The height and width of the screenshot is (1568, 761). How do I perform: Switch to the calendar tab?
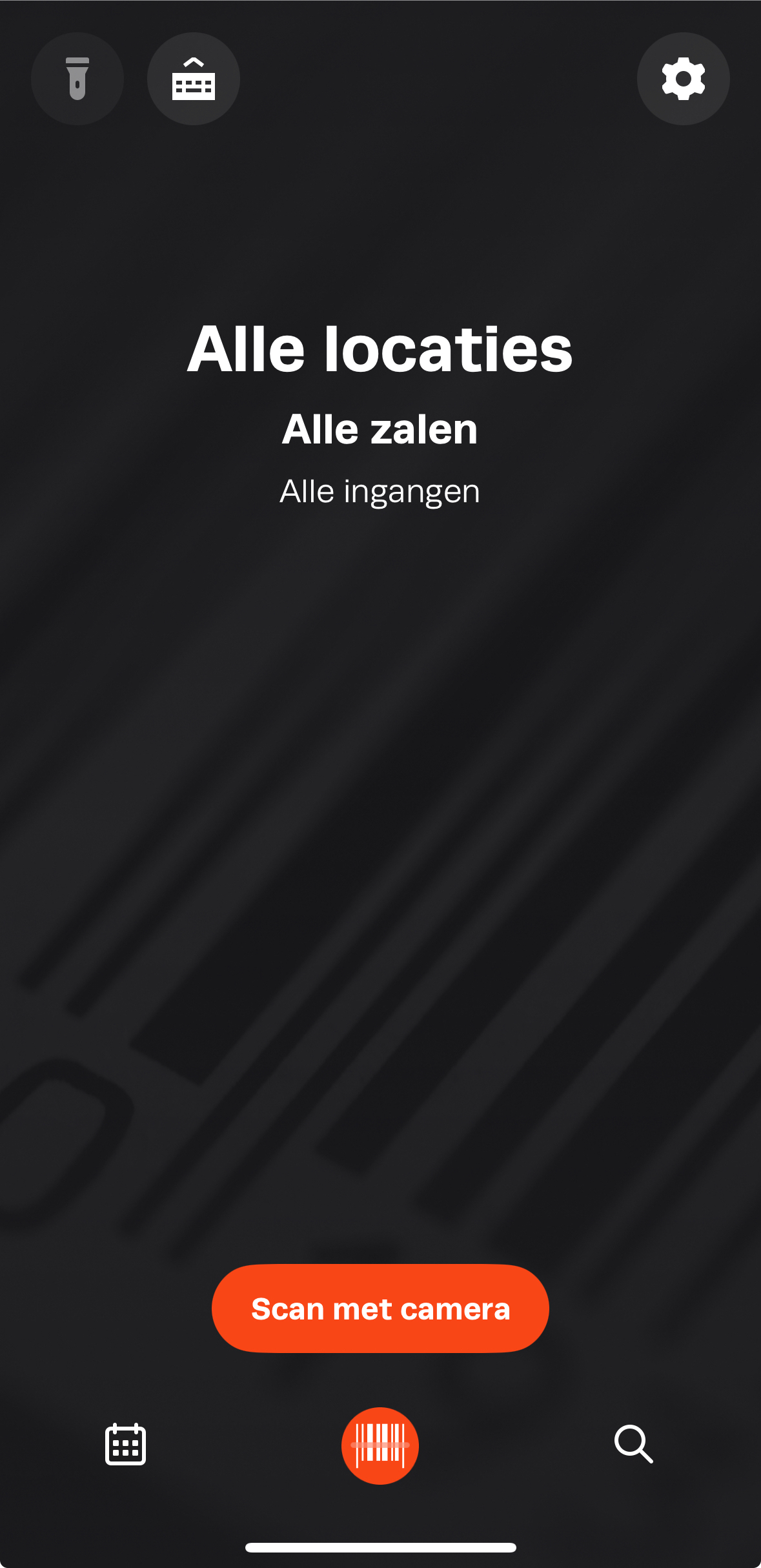click(125, 1444)
